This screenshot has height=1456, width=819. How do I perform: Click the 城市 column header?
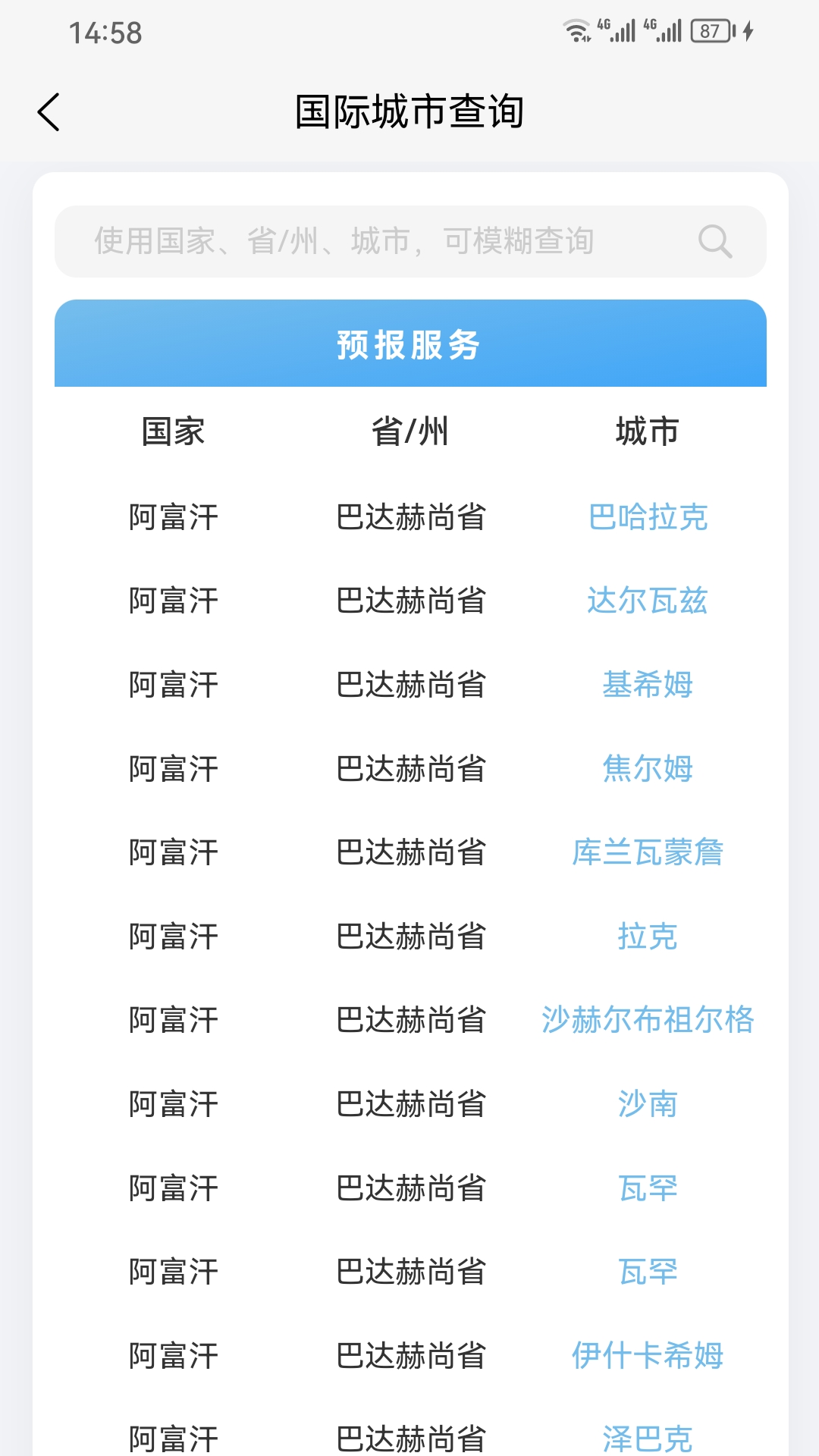646,431
